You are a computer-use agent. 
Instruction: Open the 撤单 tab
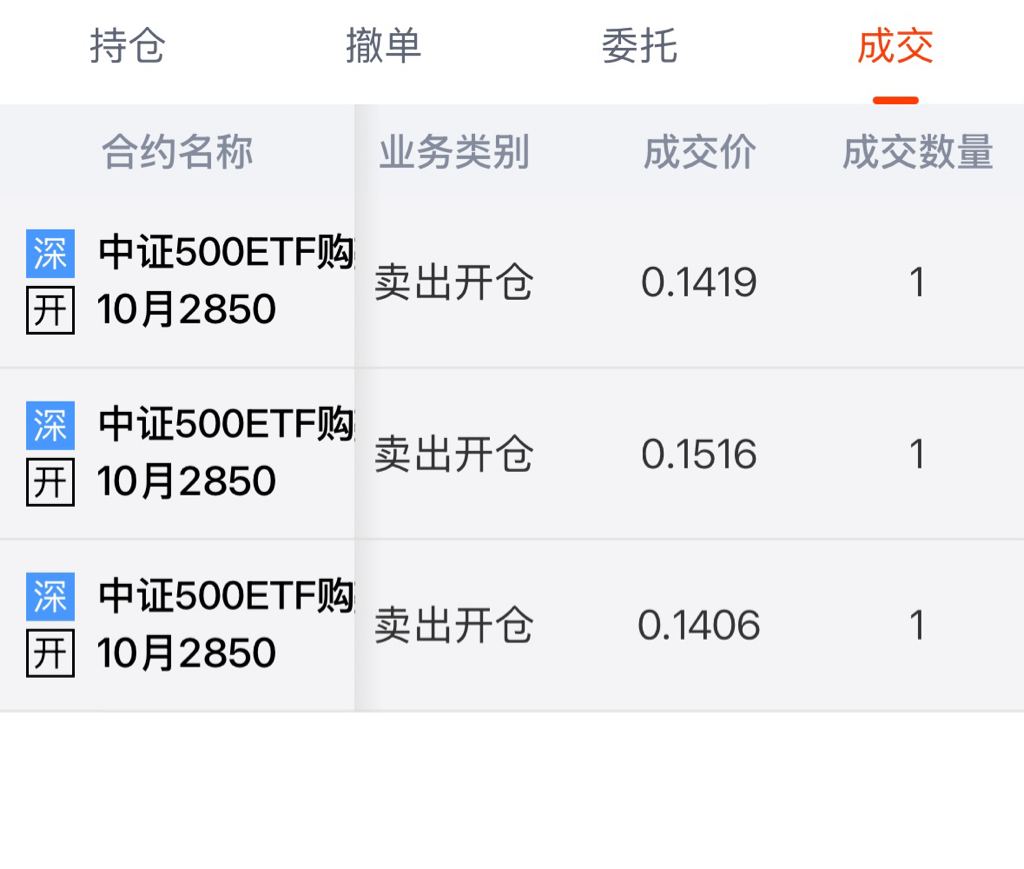383,46
